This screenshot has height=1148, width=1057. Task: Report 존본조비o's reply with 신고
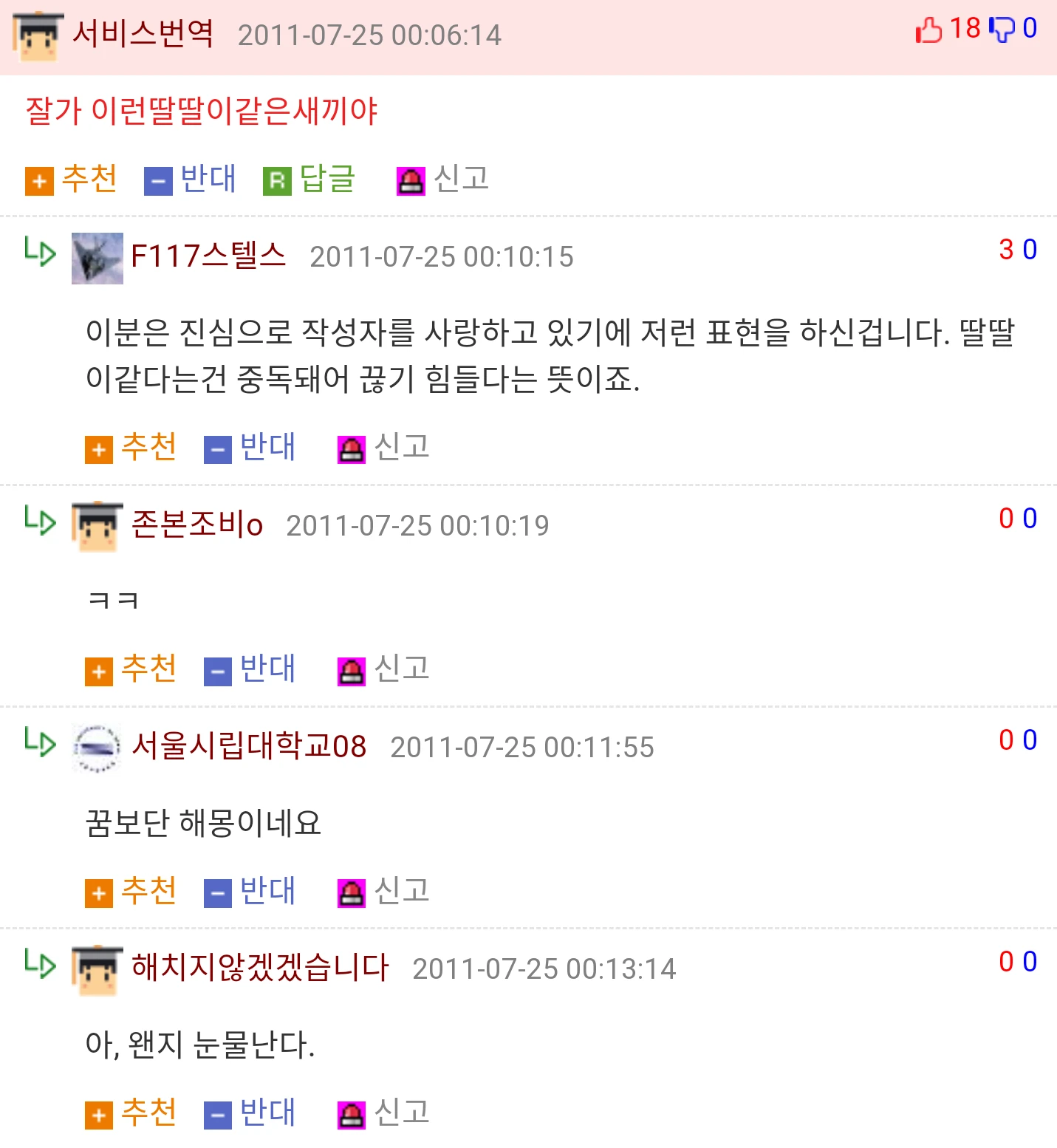(384, 669)
